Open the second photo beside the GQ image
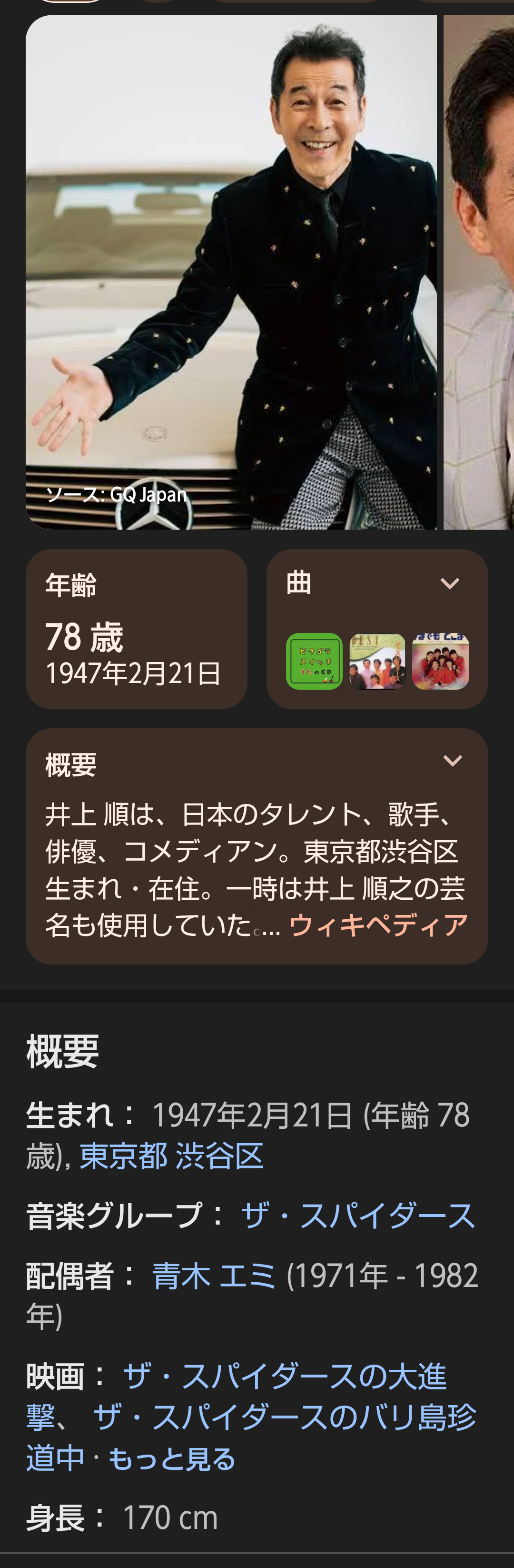Image resolution: width=514 pixels, height=1568 pixels. pyautogui.click(x=480, y=272)
